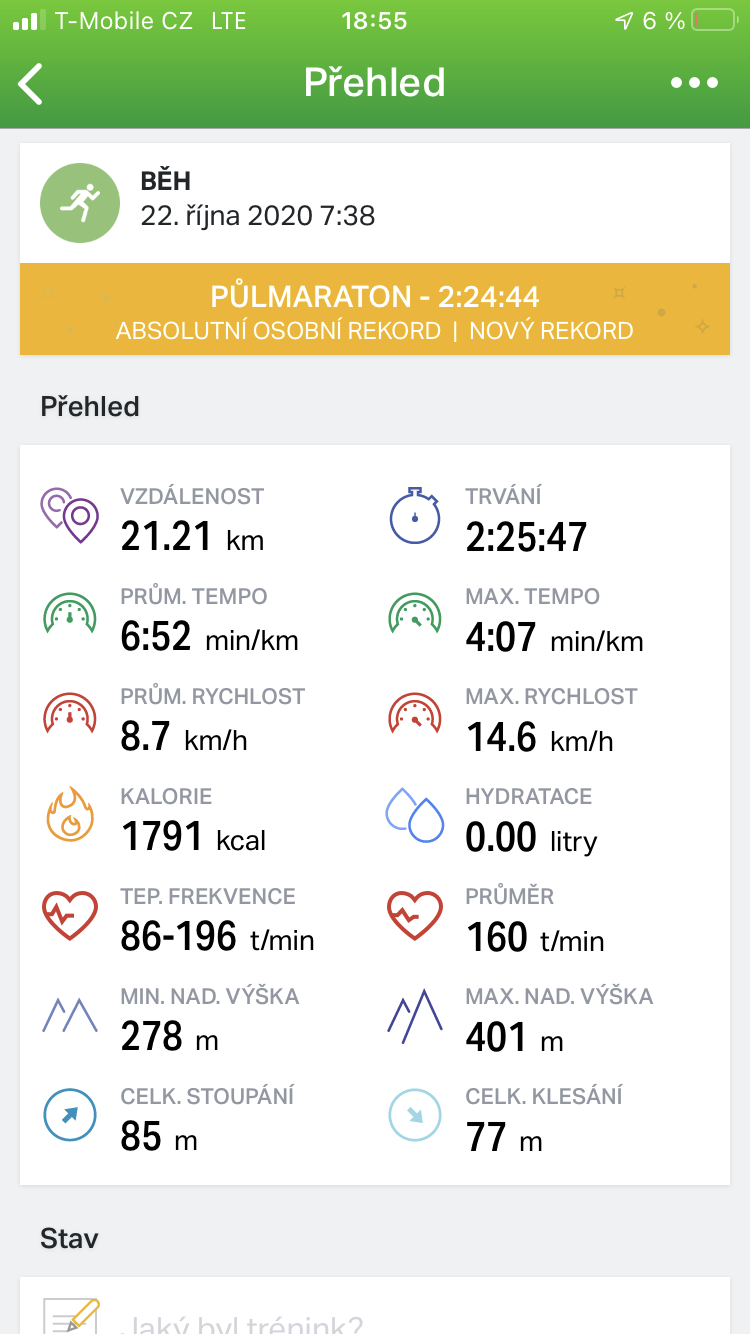
Task: Tap the Půlmaraton new record banner
Action: coord(375,309)
